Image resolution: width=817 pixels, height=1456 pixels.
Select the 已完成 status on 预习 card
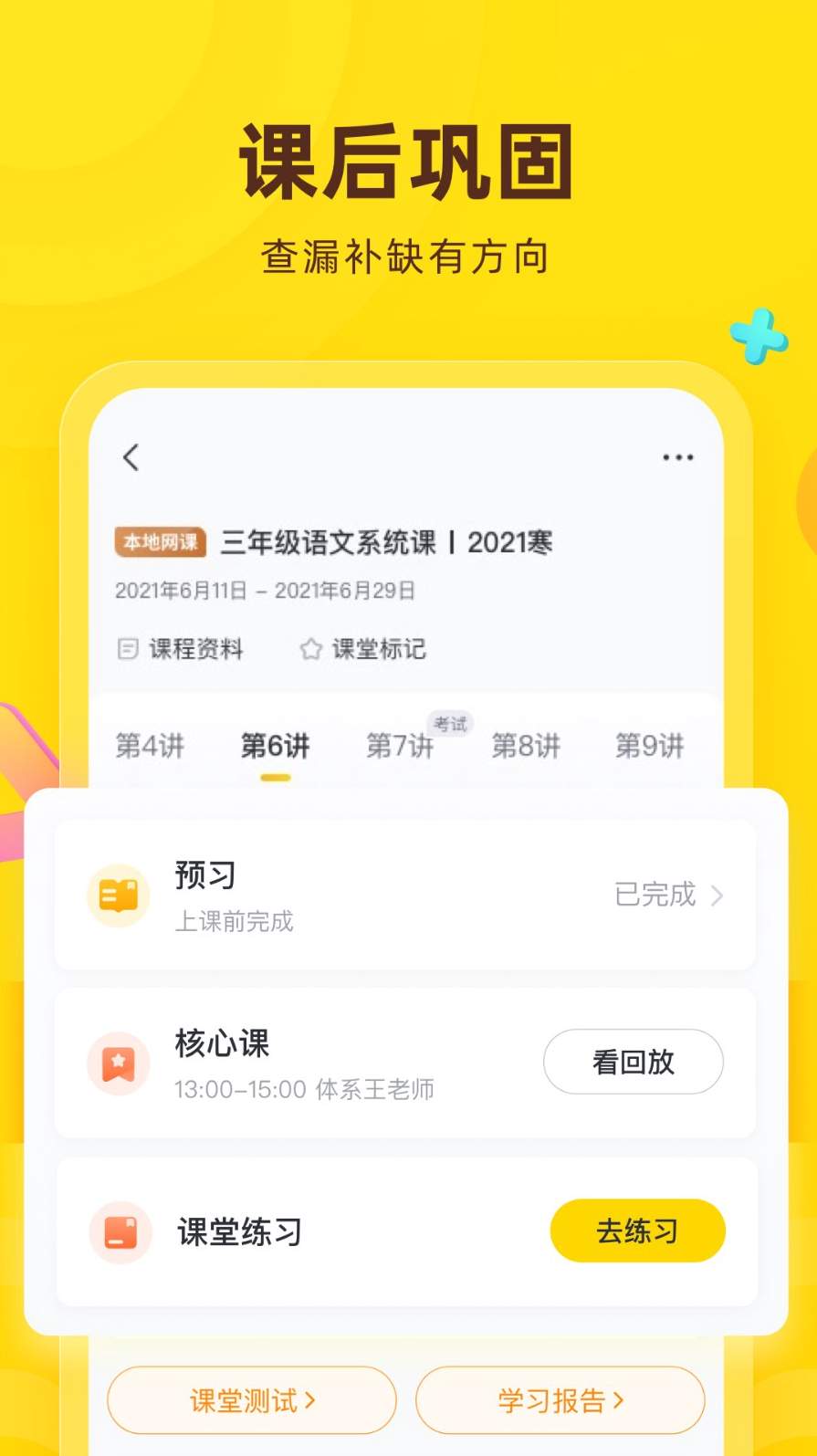(654, 896)
